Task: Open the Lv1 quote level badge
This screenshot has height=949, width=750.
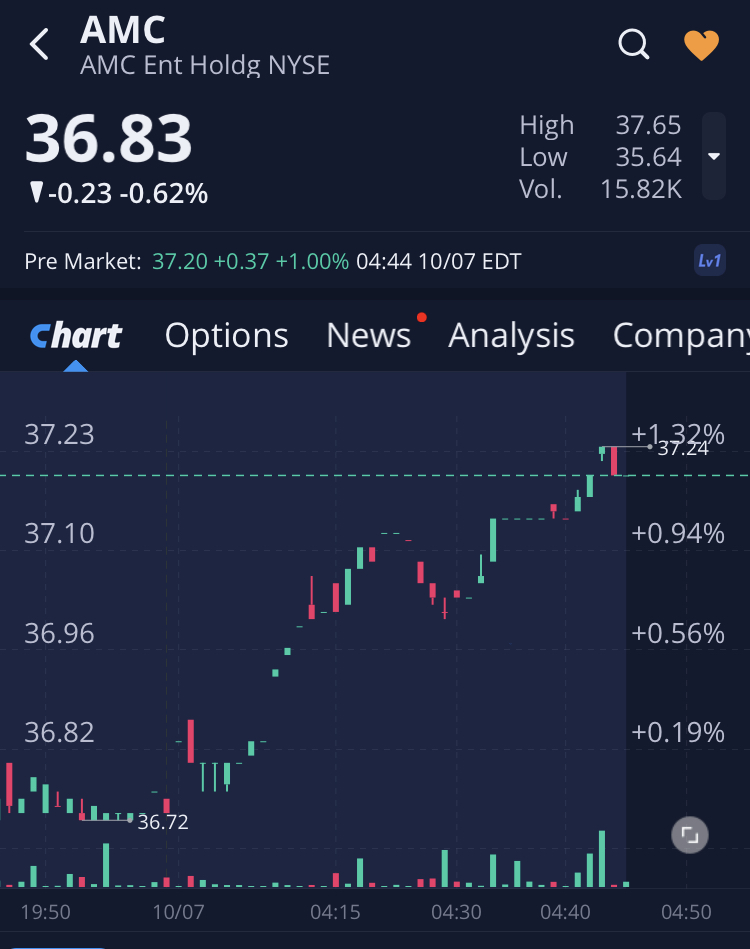Action: tap(709, 261)
